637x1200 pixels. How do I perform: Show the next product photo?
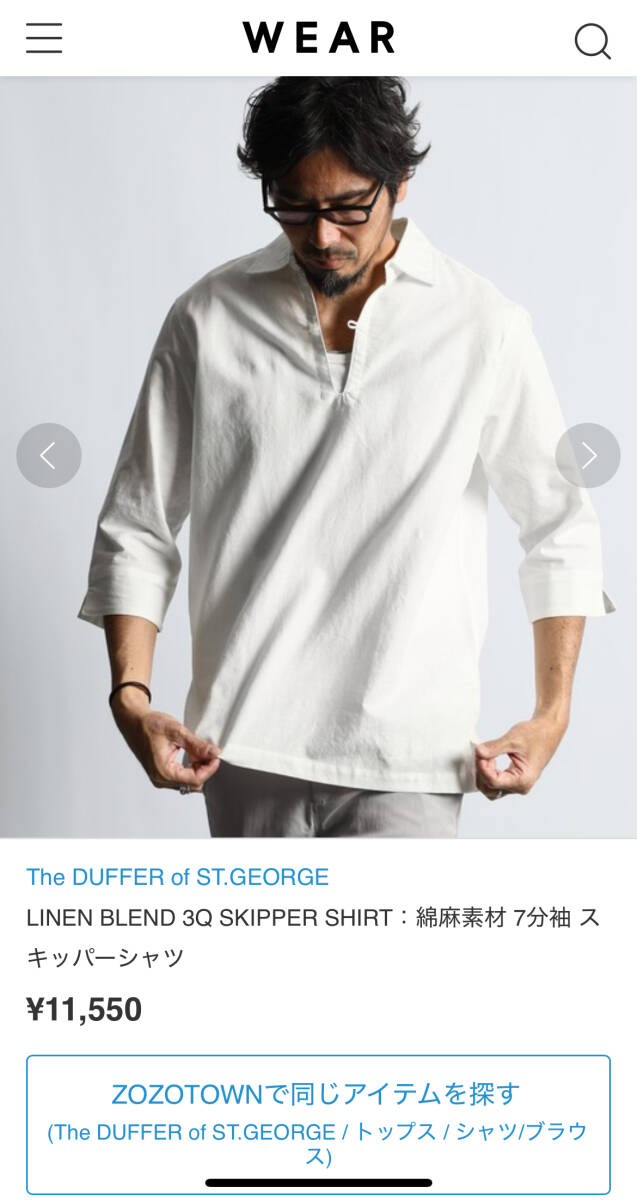tap(588, 456)
